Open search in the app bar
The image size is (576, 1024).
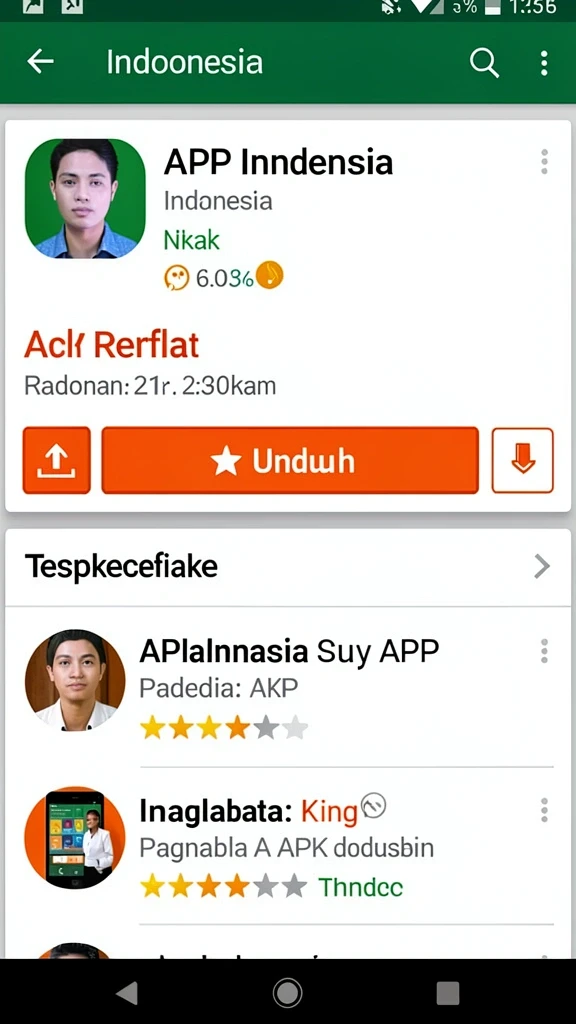pos(484,63)
